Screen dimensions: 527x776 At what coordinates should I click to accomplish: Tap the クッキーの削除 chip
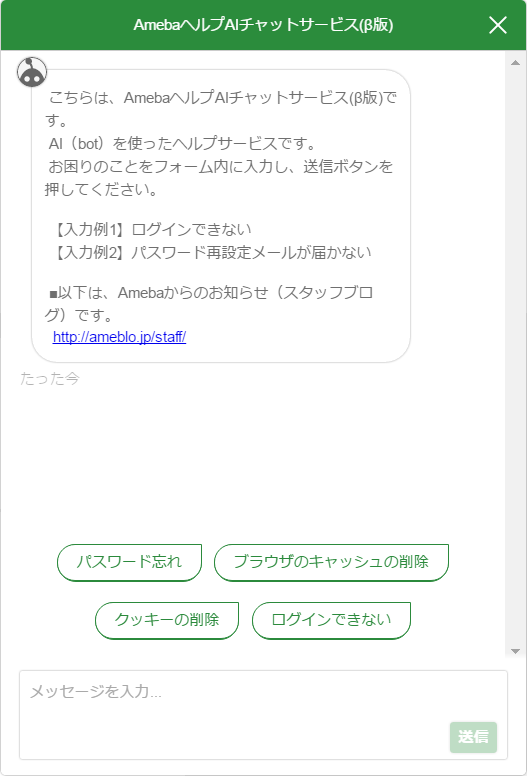[x=167, y=620]
